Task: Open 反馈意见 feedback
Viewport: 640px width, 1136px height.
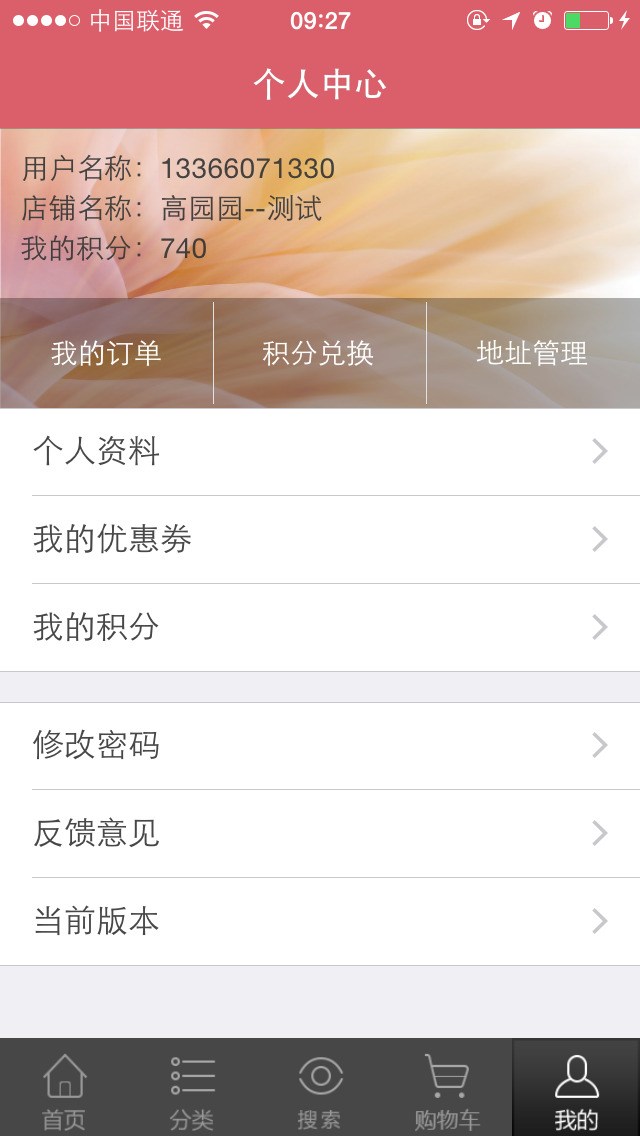Action: [x=320, y=834]
